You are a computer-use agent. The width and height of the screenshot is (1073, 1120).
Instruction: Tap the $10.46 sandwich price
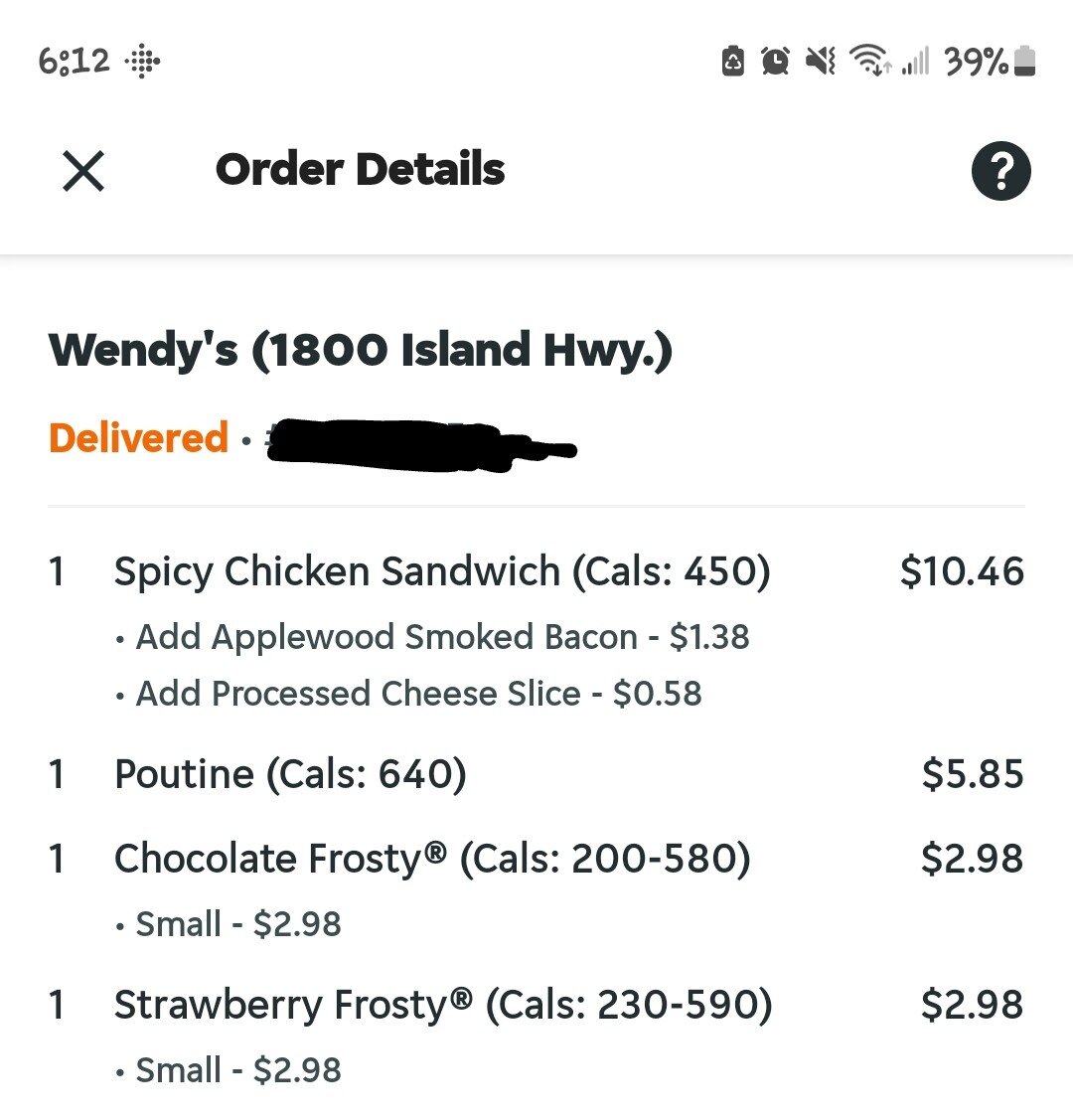[962, 571]
